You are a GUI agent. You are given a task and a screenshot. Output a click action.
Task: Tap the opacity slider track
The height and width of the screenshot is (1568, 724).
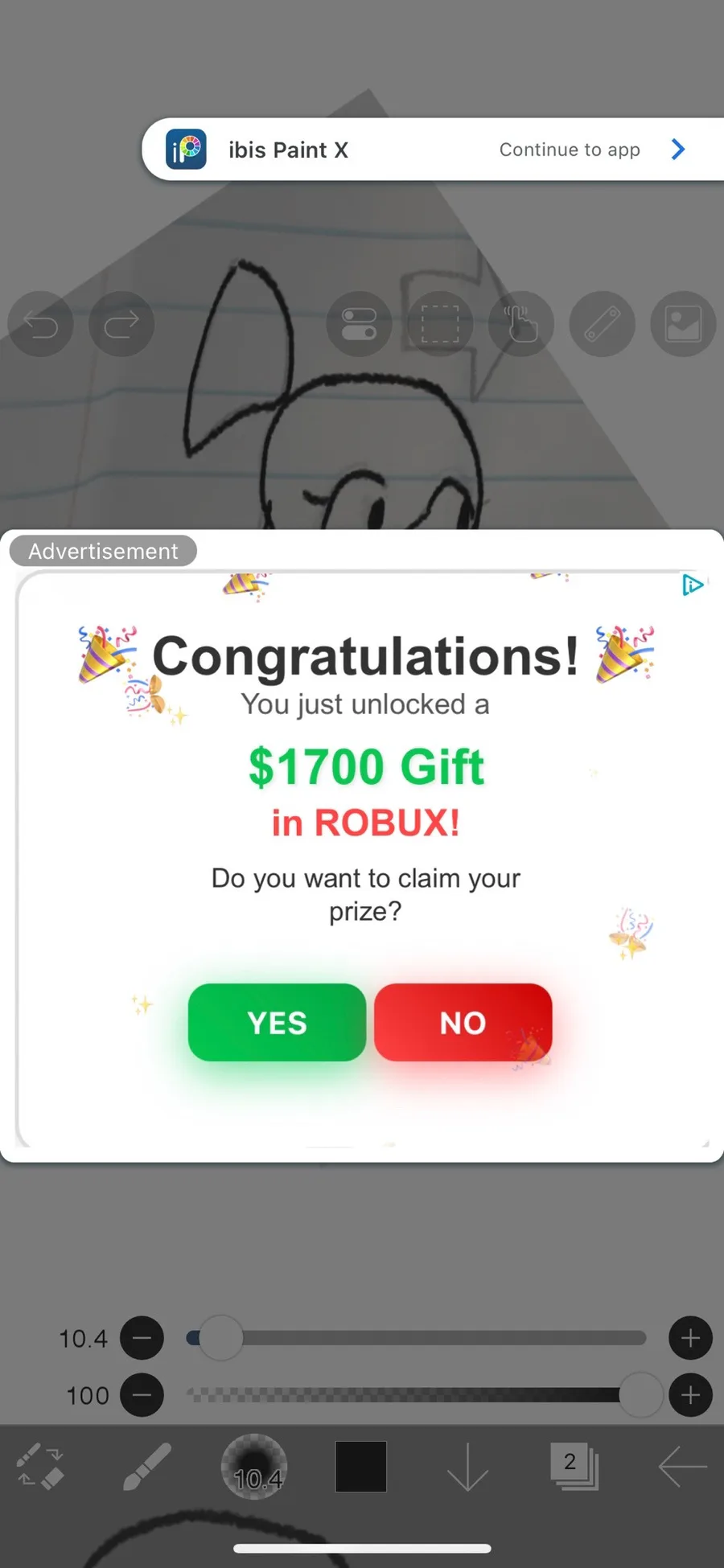click(416, 1395)
